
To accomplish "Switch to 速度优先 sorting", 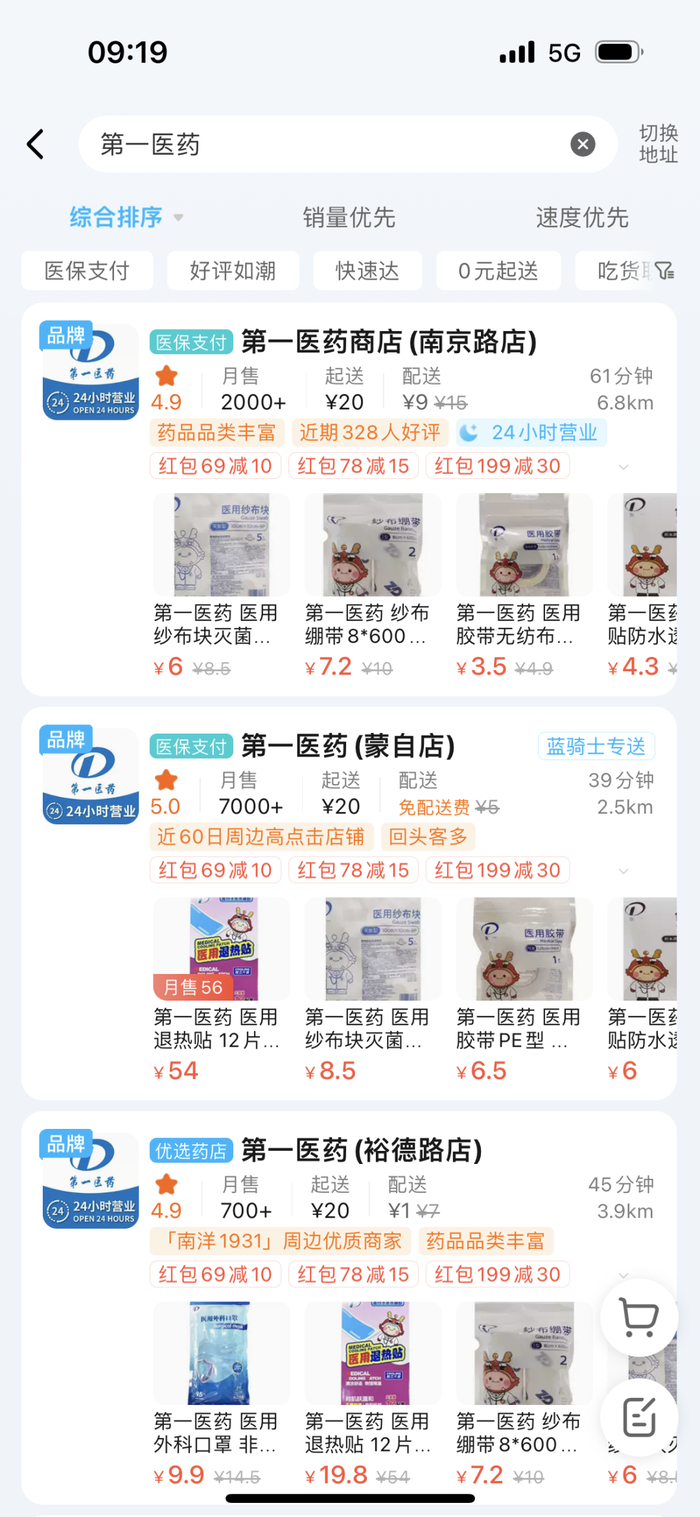I will pyautogui.click(x=582, y=217).
